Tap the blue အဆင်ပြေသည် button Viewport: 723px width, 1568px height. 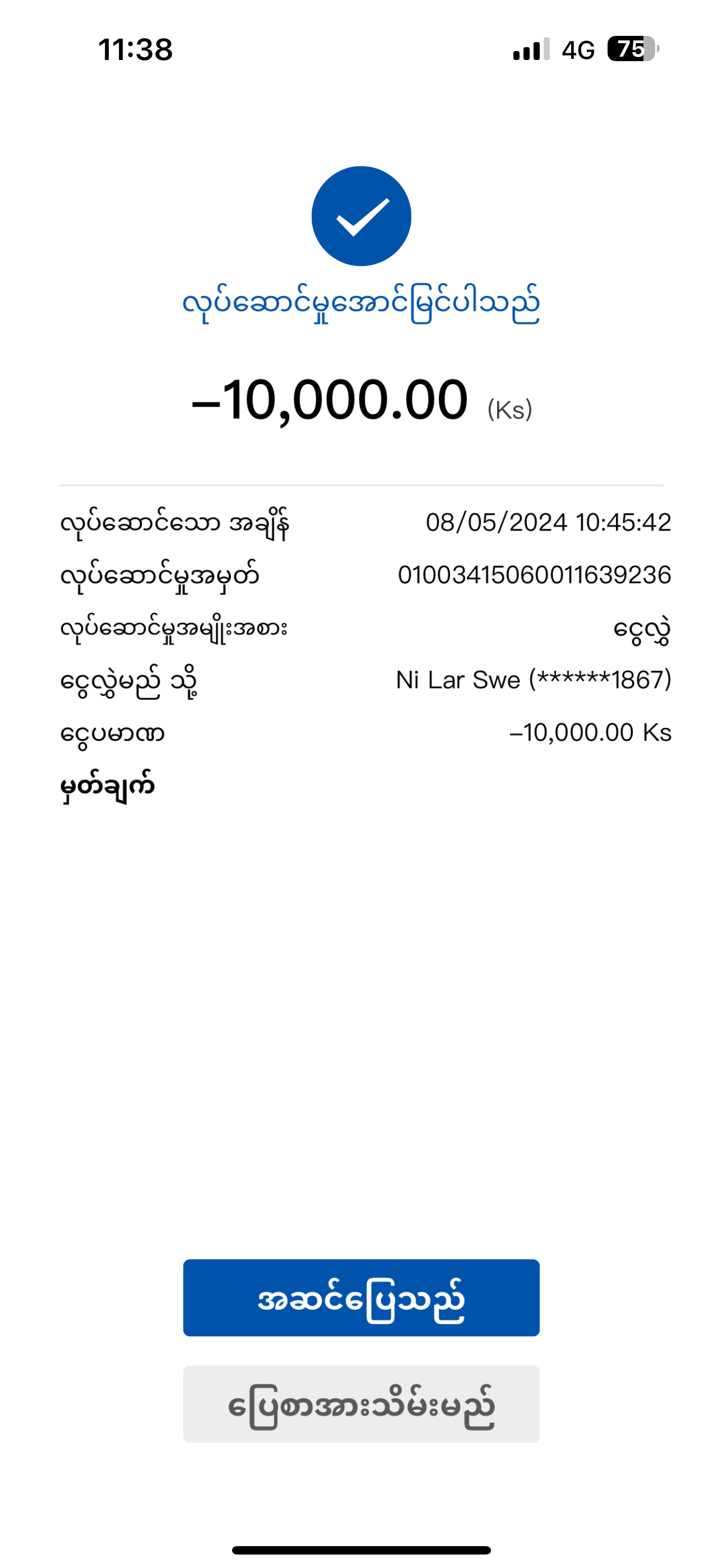tap(361, 1297)
